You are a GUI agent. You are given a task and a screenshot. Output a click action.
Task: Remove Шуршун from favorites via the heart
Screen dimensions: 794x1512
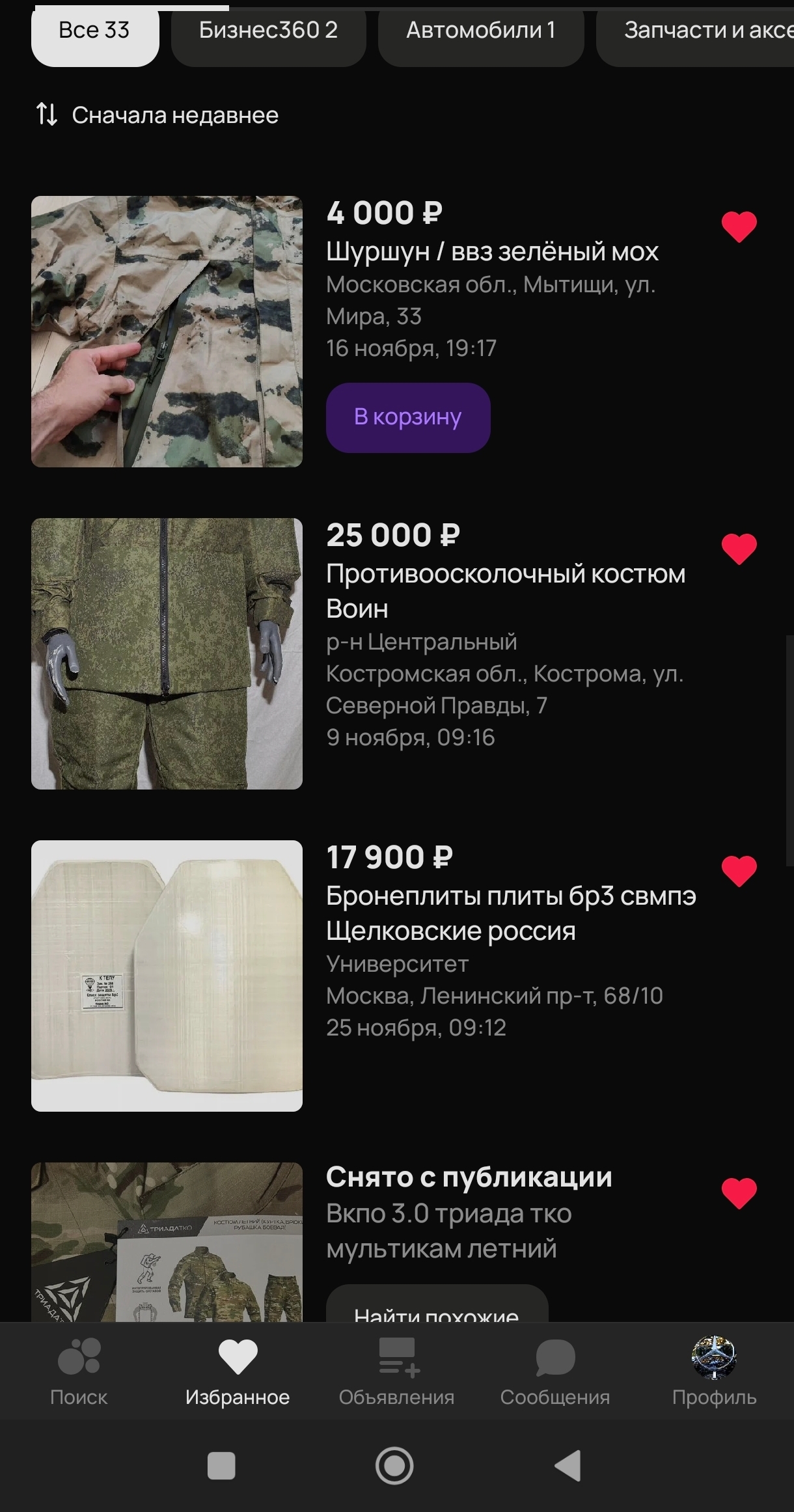point(739,227)
